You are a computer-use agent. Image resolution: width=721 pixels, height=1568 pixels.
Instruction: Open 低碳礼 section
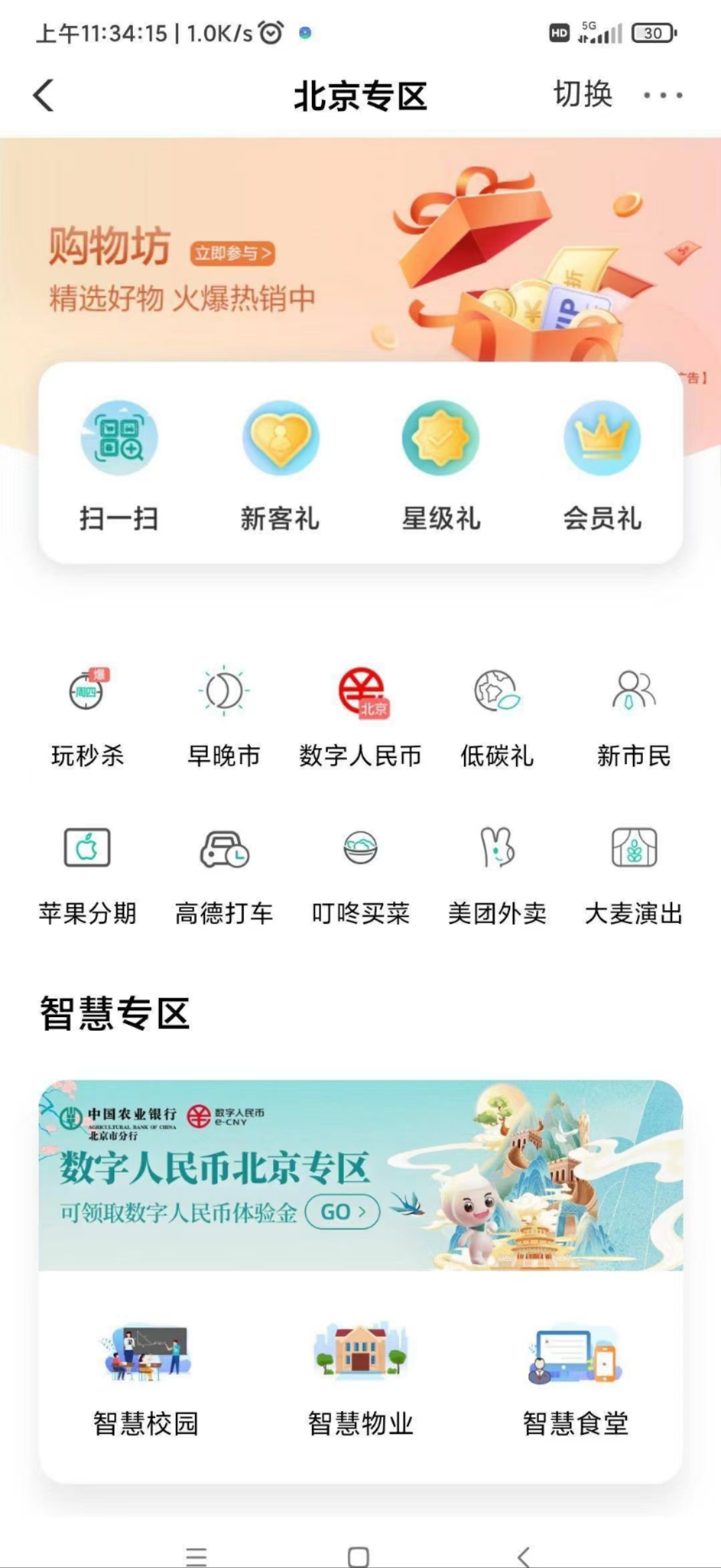497,716
